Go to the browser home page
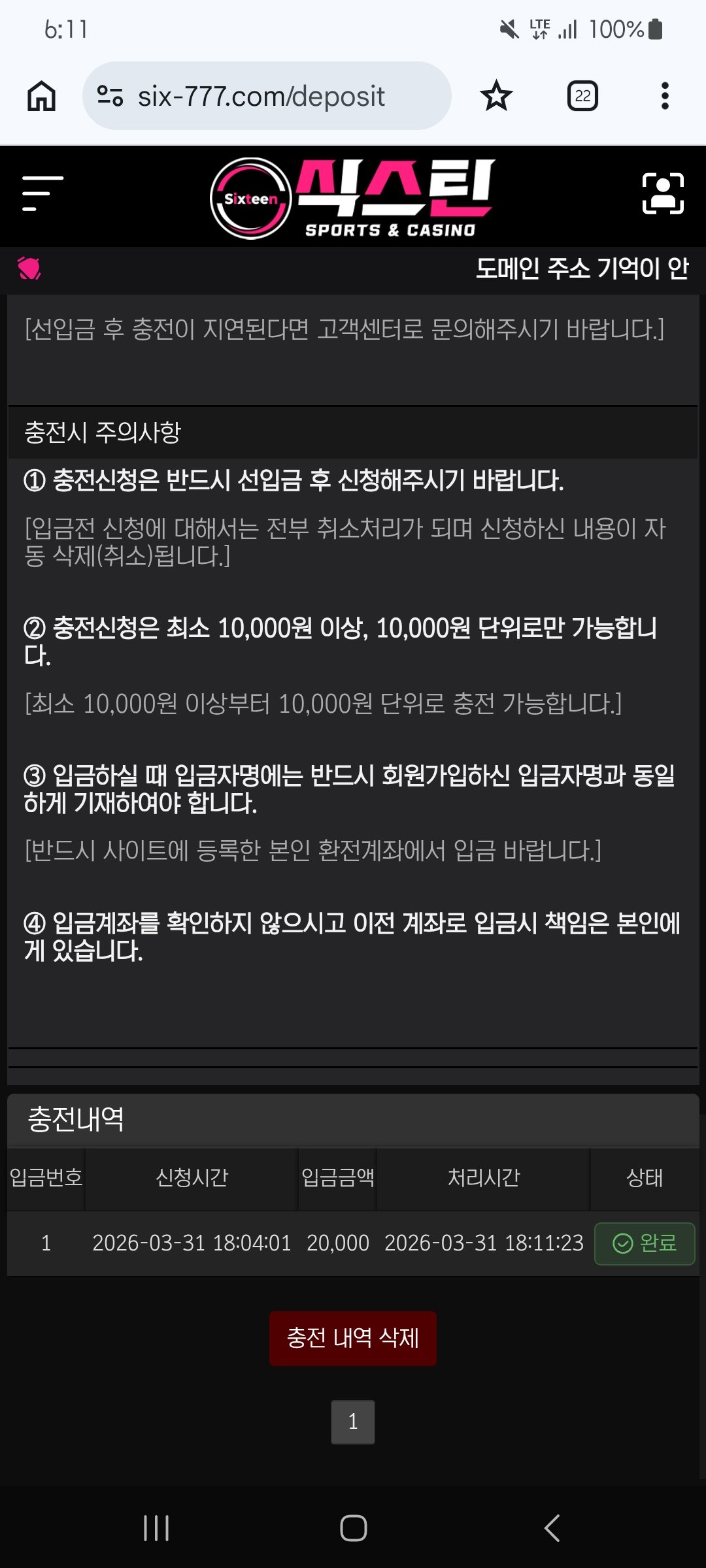Screen dimensions: 706x1568 [41, 96]
